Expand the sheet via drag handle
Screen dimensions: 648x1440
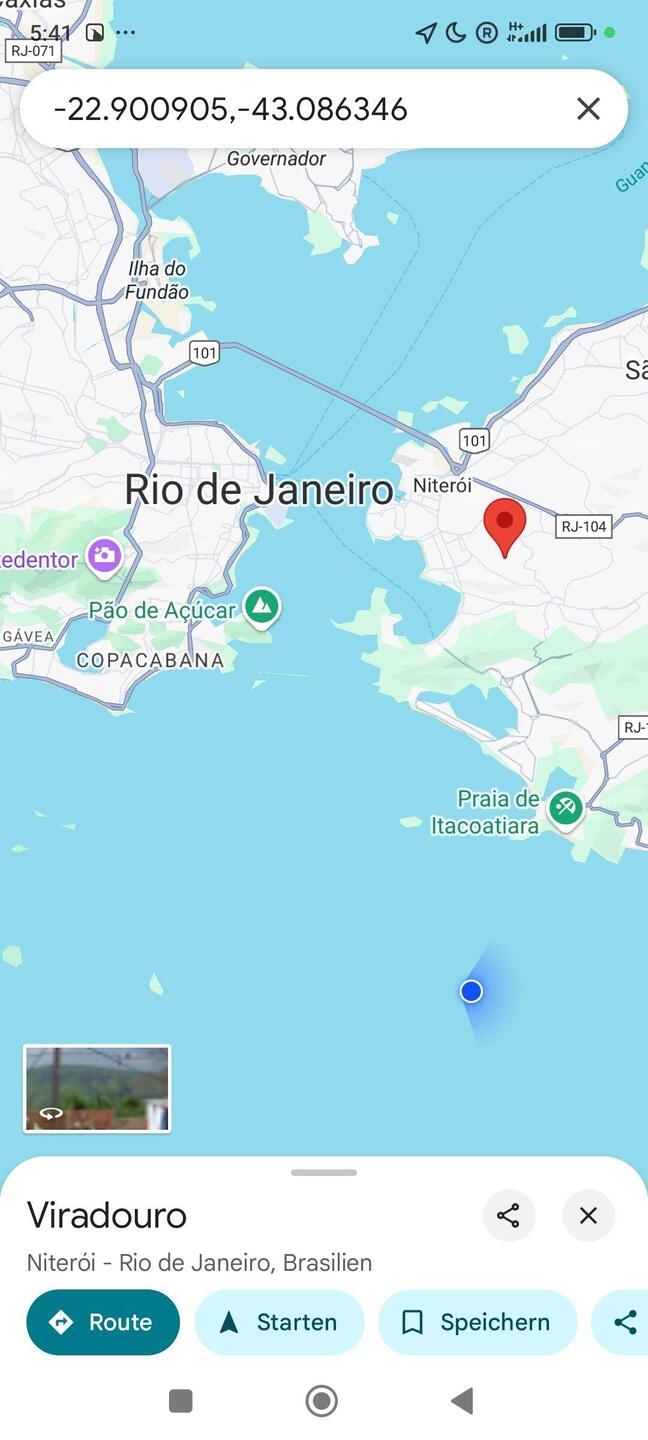click(x=324, y=1172)
